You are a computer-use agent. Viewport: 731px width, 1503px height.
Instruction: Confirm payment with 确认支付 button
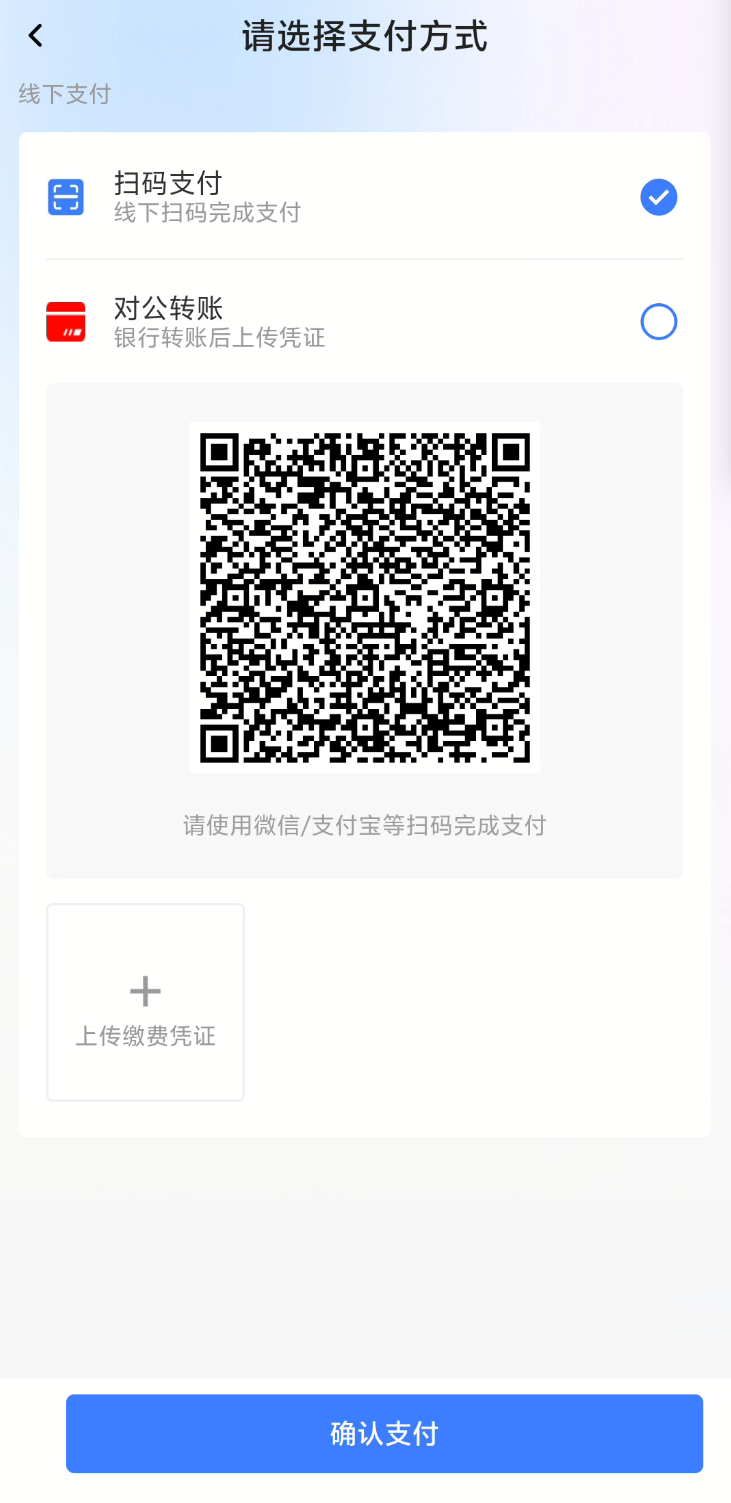pyautogui.click(x=384, y=1433)
